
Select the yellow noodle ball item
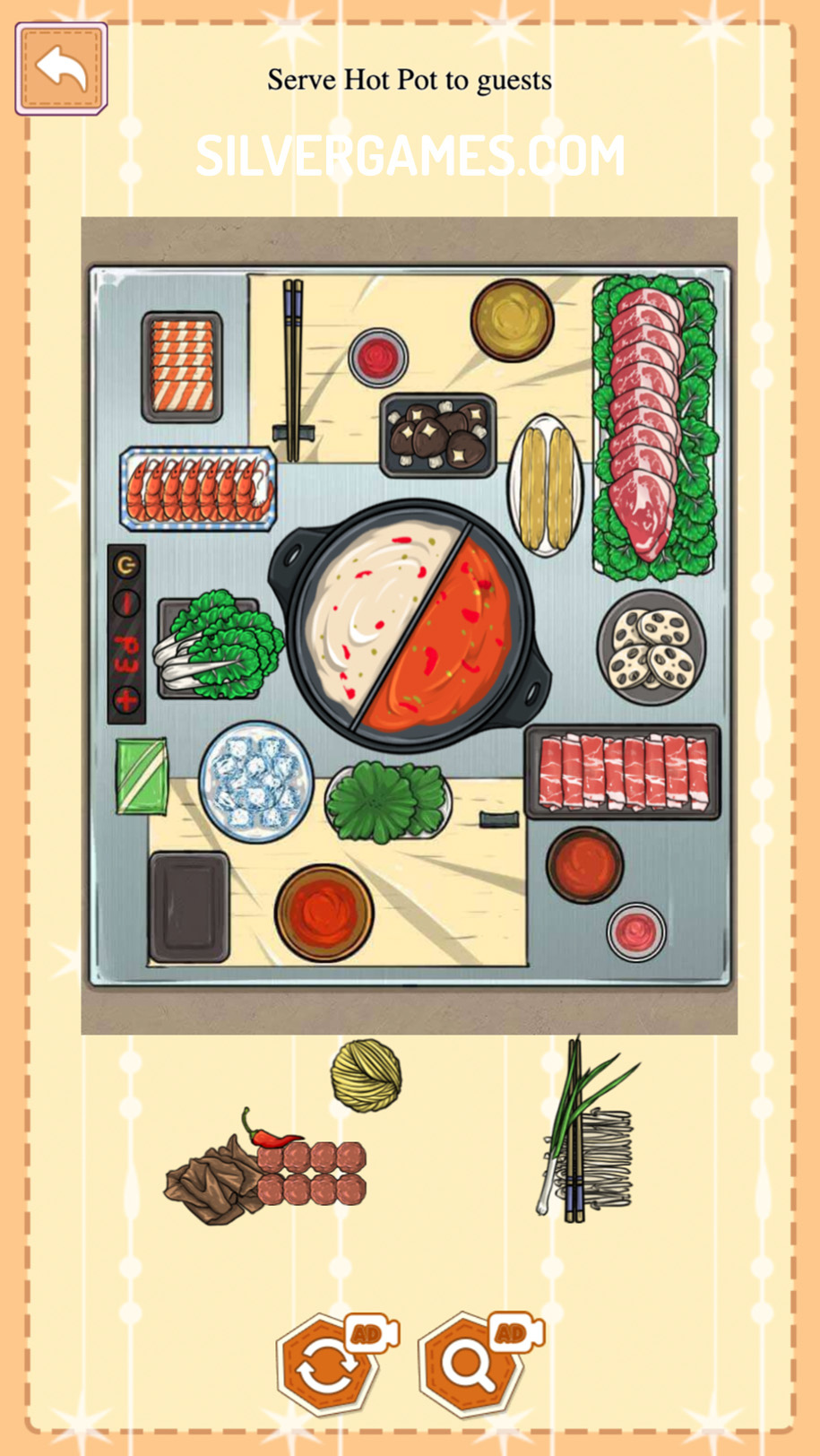(x=366, y=1075)
